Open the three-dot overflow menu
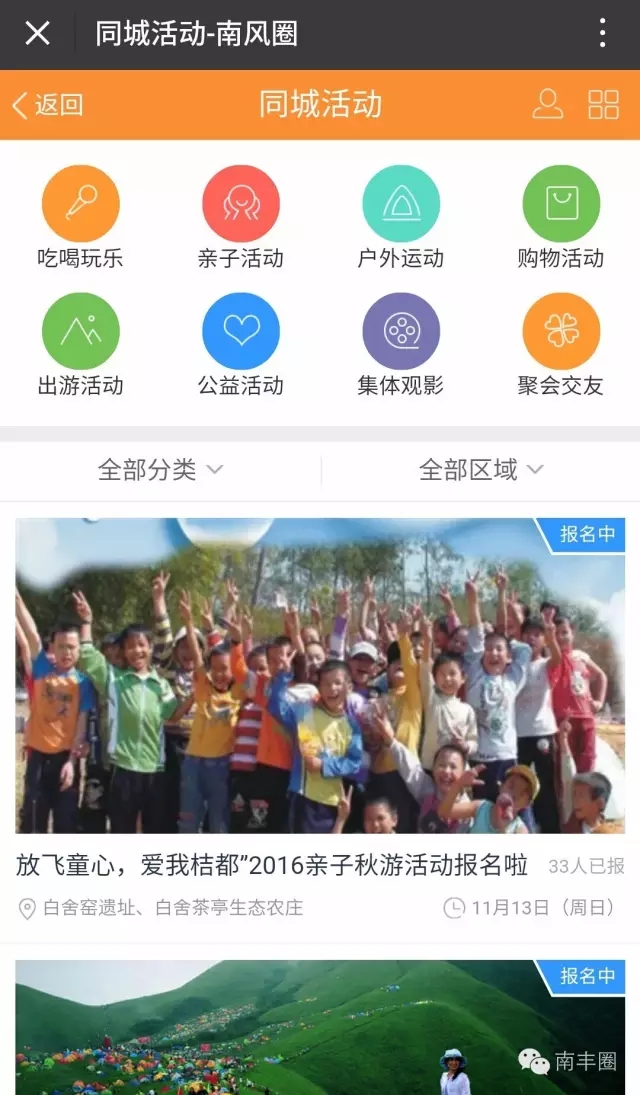This screenshot has width=640, height=1095. point(602,33)
